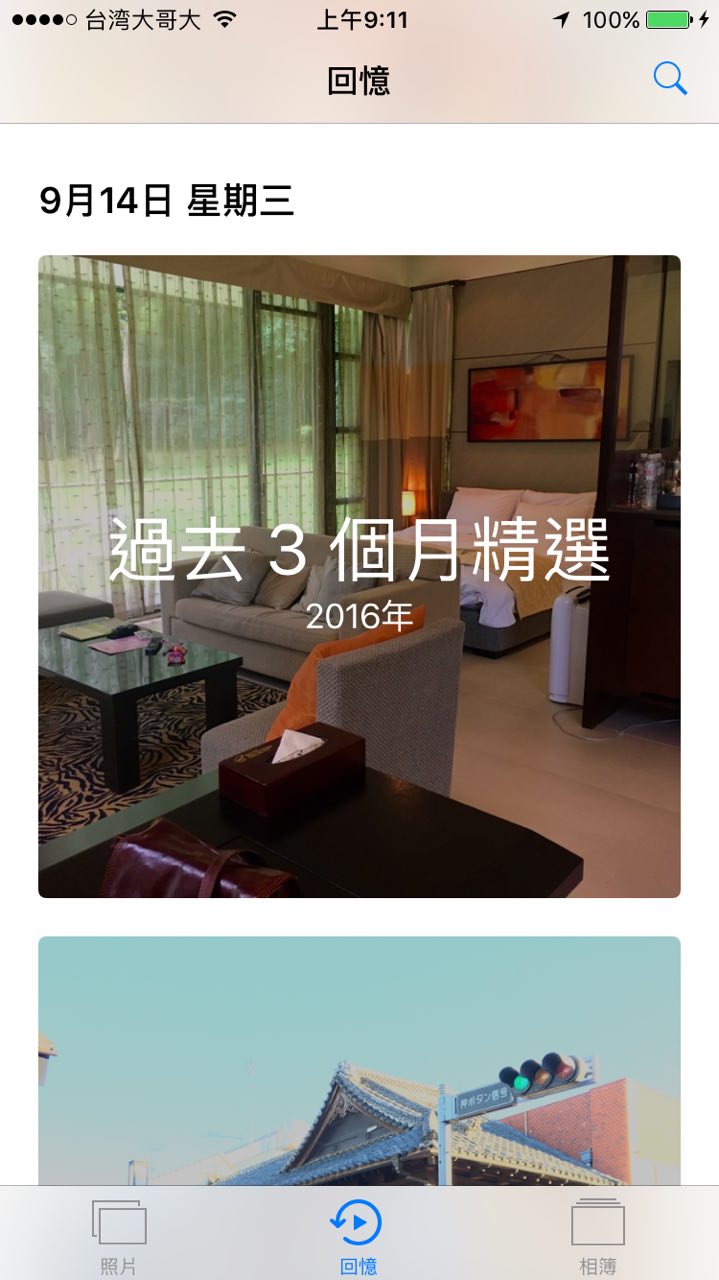This screenshot has width=719, height=1280.
Task: Open the 過去 3 個月精選 memory card
Action: (x=359, y=576)
